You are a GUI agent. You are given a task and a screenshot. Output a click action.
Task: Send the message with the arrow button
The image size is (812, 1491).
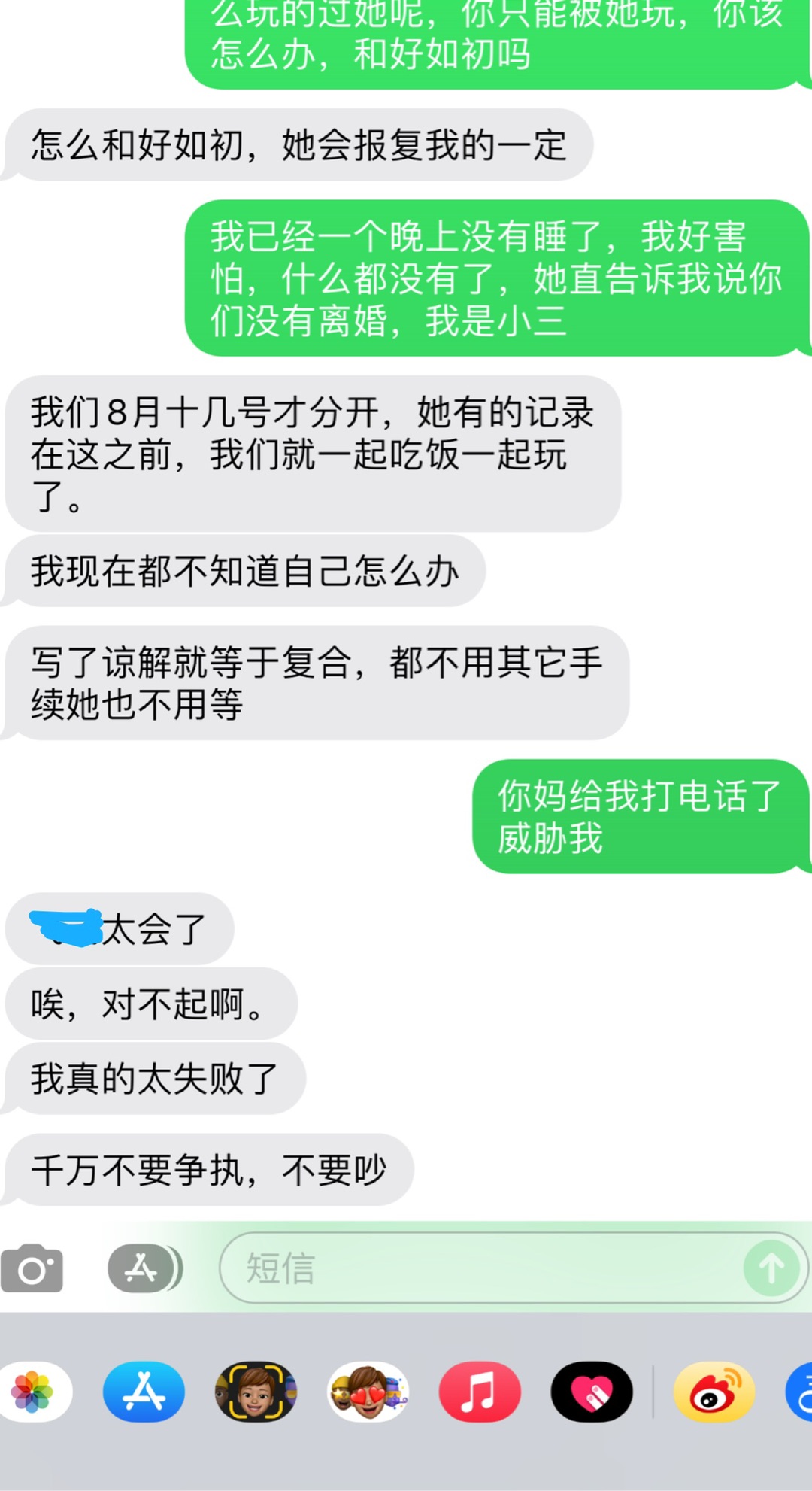[x=771, y=1269]
